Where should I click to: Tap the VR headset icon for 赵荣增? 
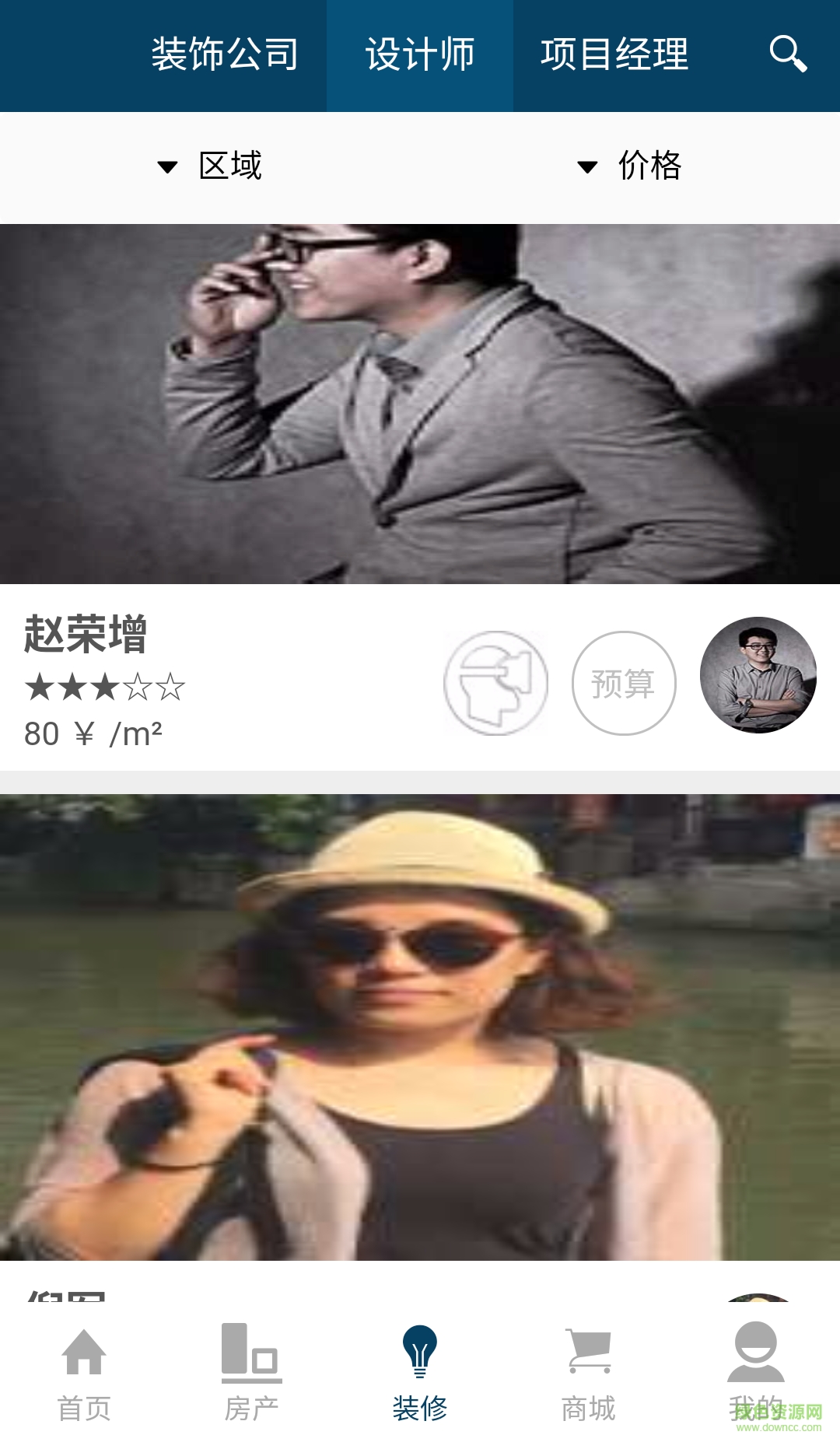pos(495,683)
